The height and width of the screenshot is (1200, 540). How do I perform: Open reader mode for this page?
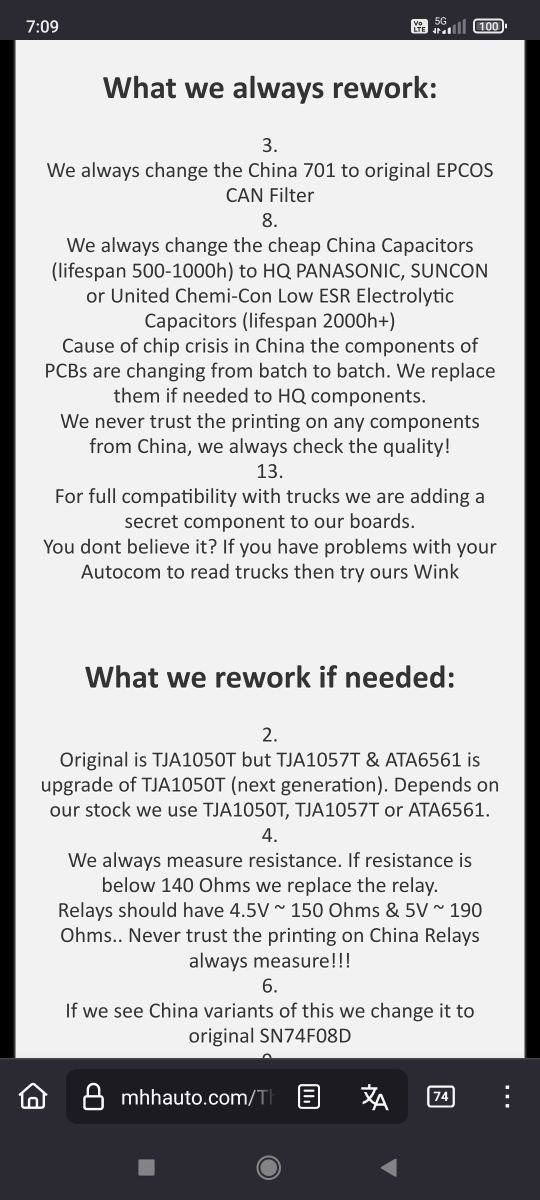(310, 1097)
